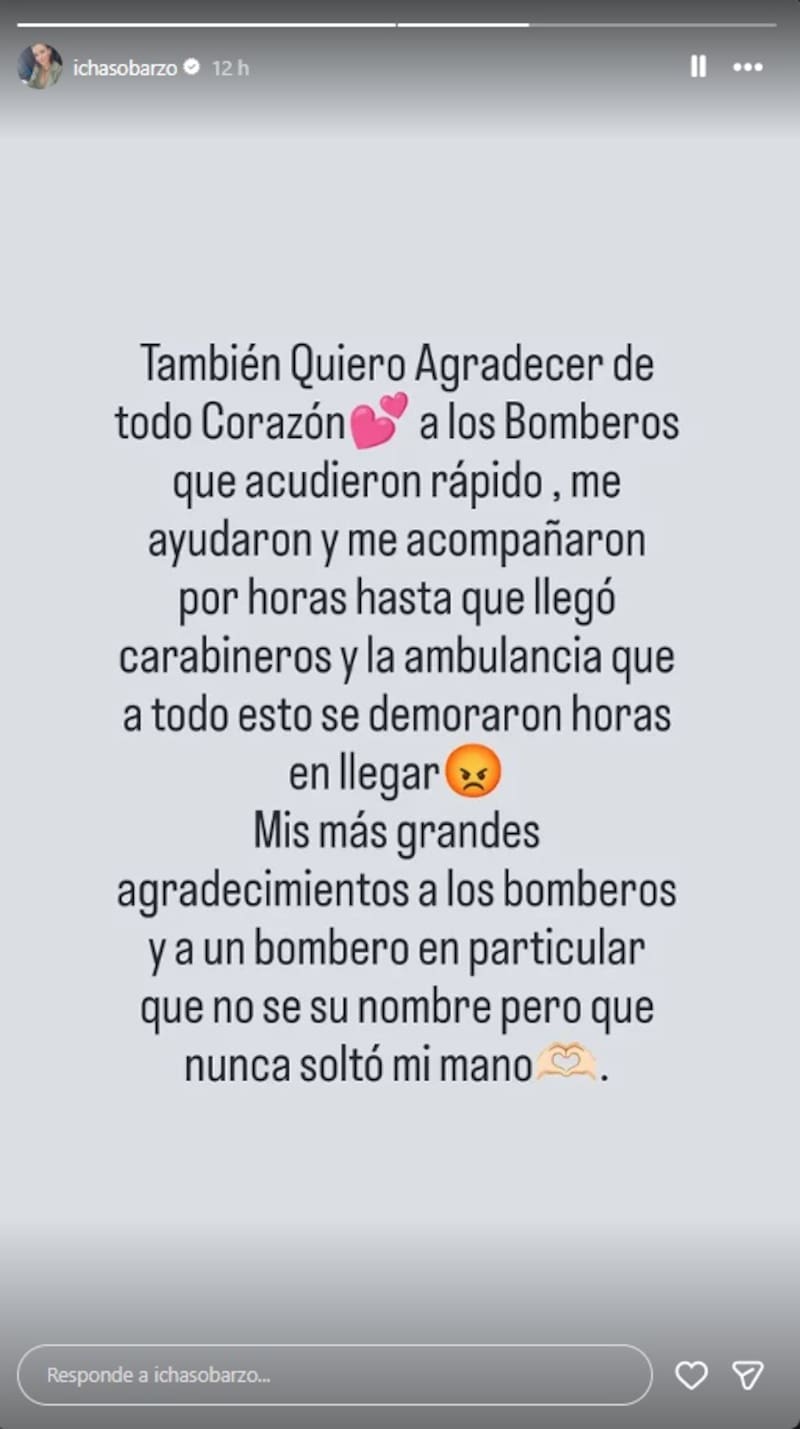Like this story with the heart
This screenshot has height=1429, width=800.
691,1375
